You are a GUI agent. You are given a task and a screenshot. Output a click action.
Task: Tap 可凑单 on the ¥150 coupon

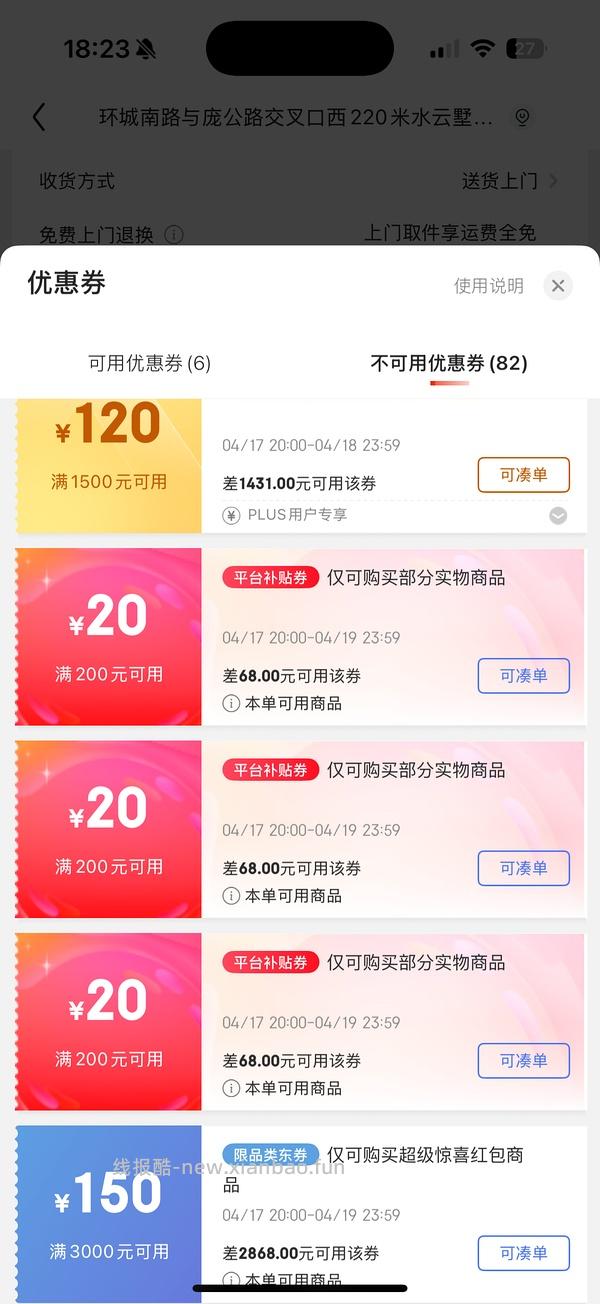coord(523,1253)
